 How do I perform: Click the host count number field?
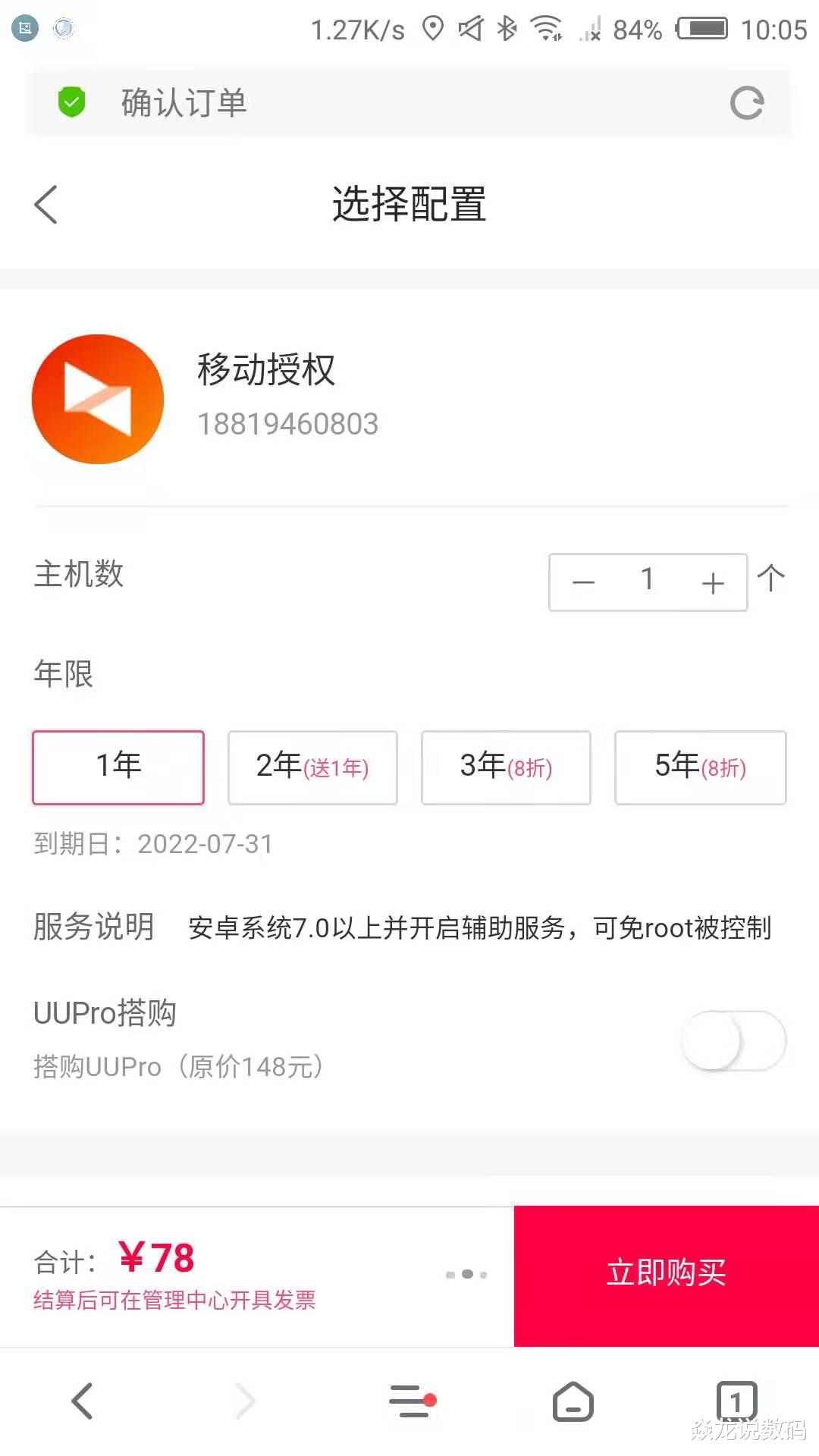coord(648,580)
